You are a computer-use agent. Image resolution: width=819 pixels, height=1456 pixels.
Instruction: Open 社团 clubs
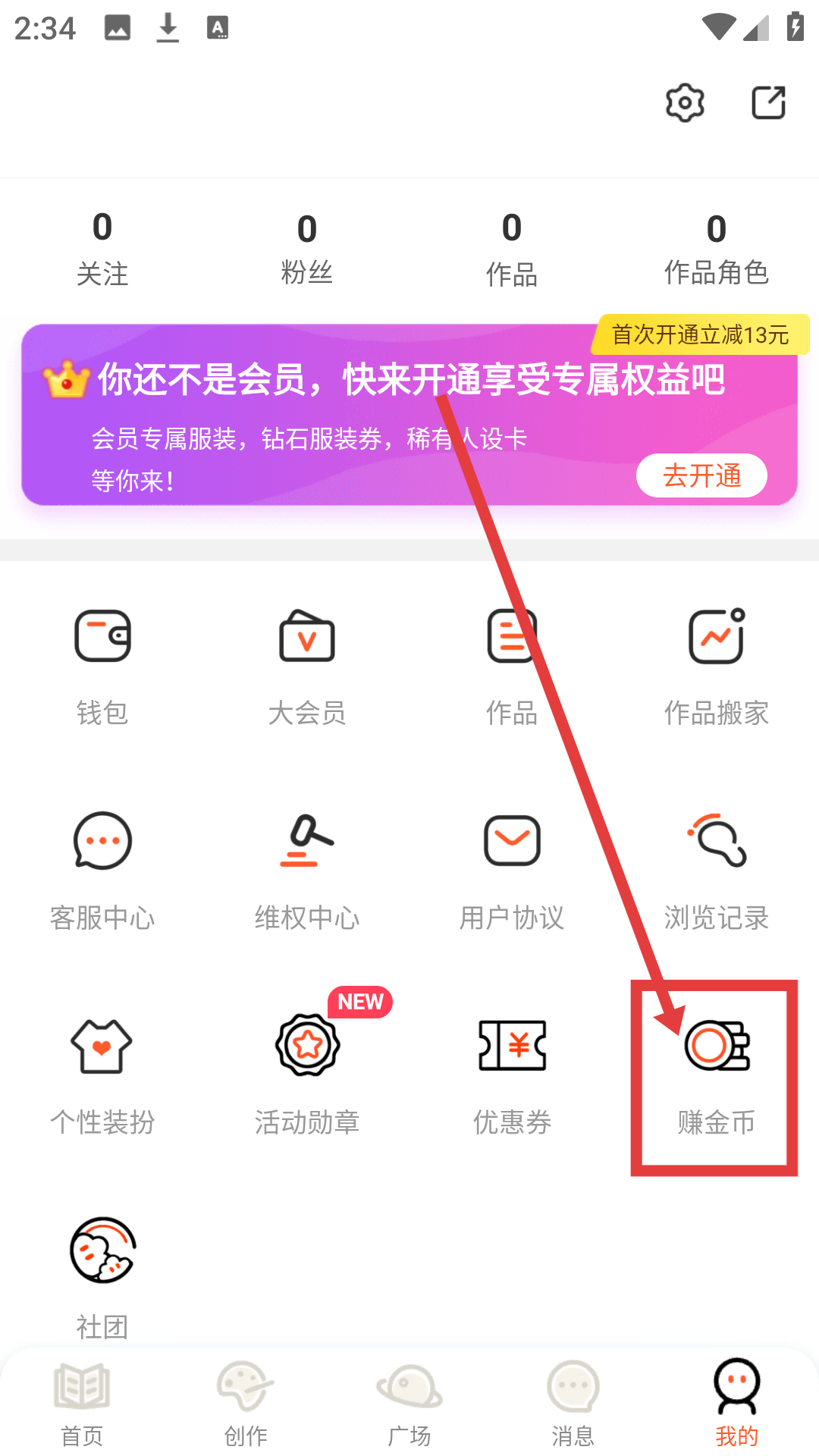102,1274
